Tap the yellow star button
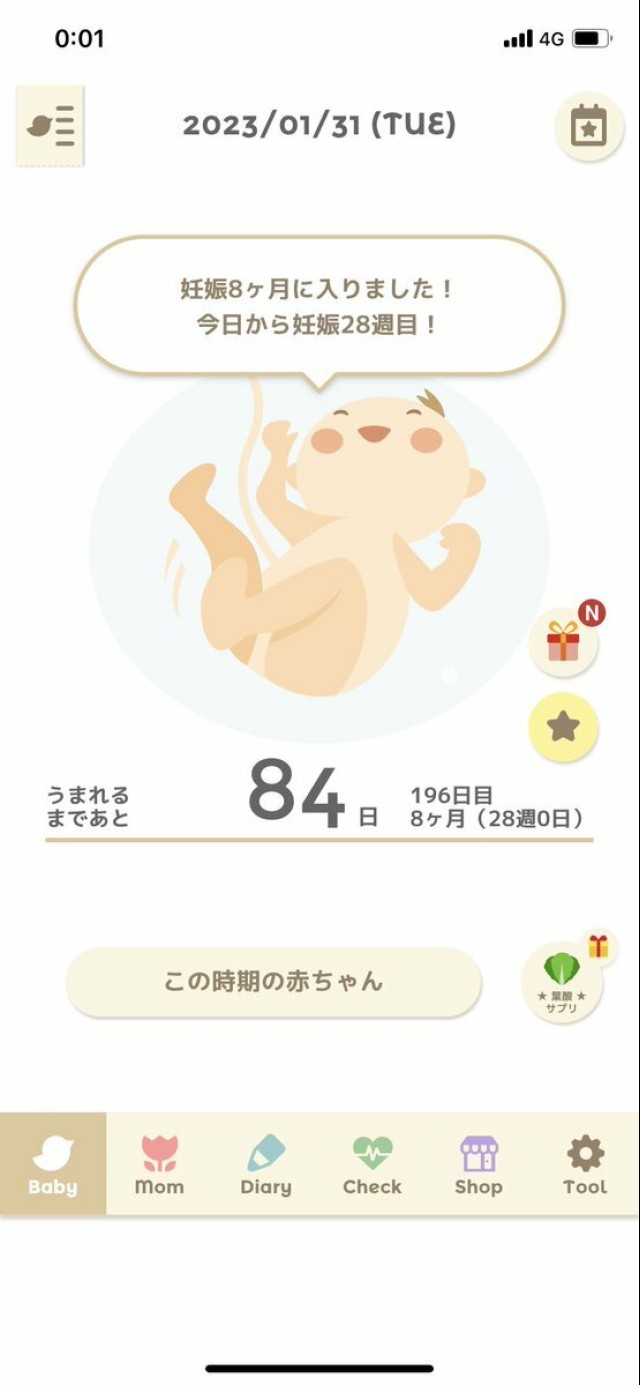Image resolution: width=640 pixels, height=1385 pixels. point(563,727)
